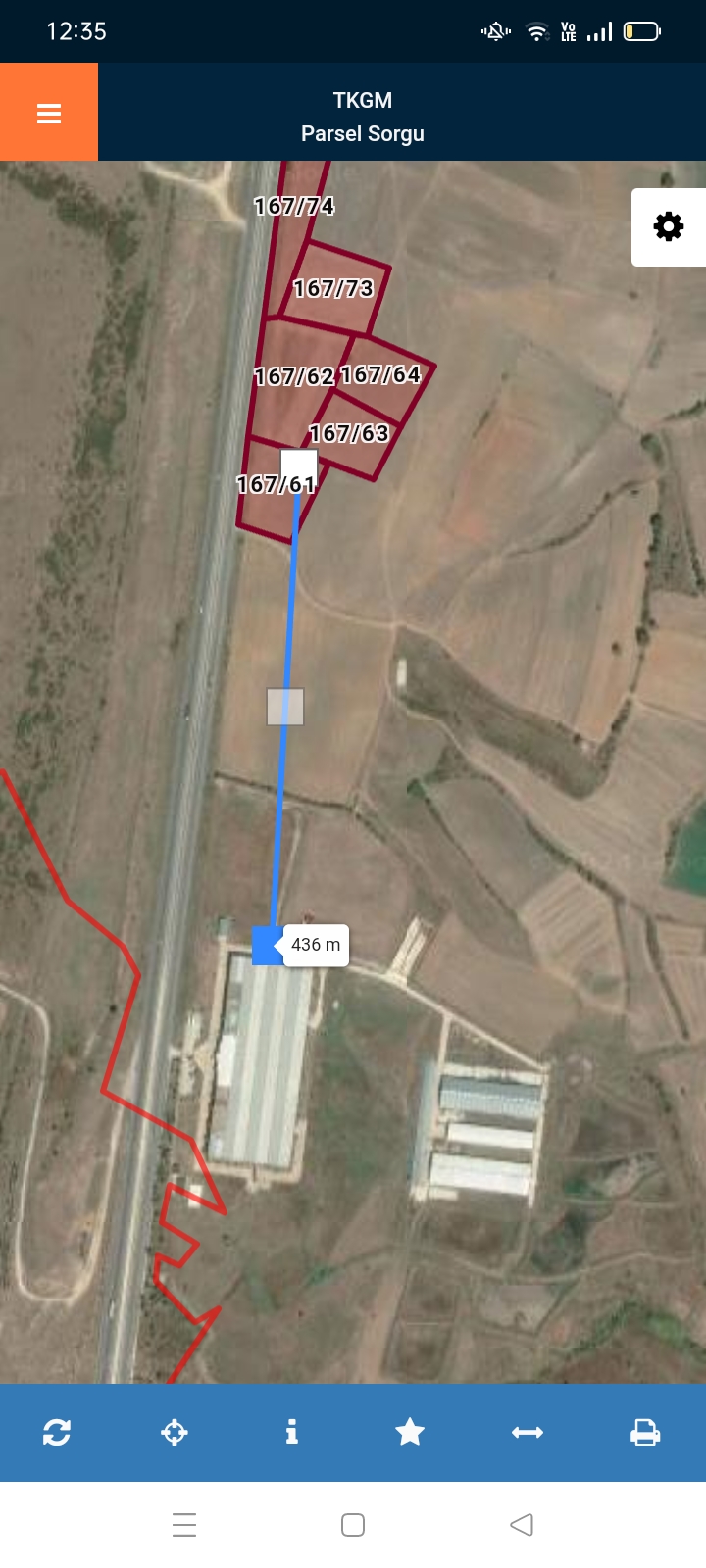Go to the system home screen
The height and width of the screenshot is (1568, 706).
[353, 1525]
